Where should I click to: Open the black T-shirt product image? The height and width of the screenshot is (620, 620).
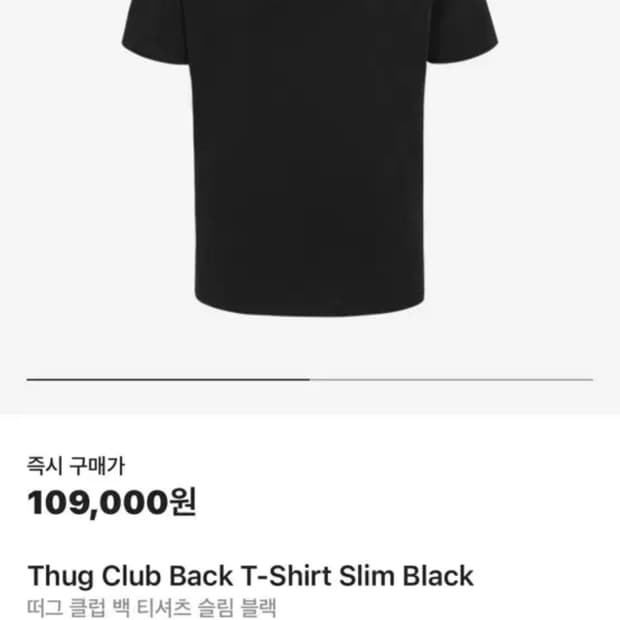310,160
